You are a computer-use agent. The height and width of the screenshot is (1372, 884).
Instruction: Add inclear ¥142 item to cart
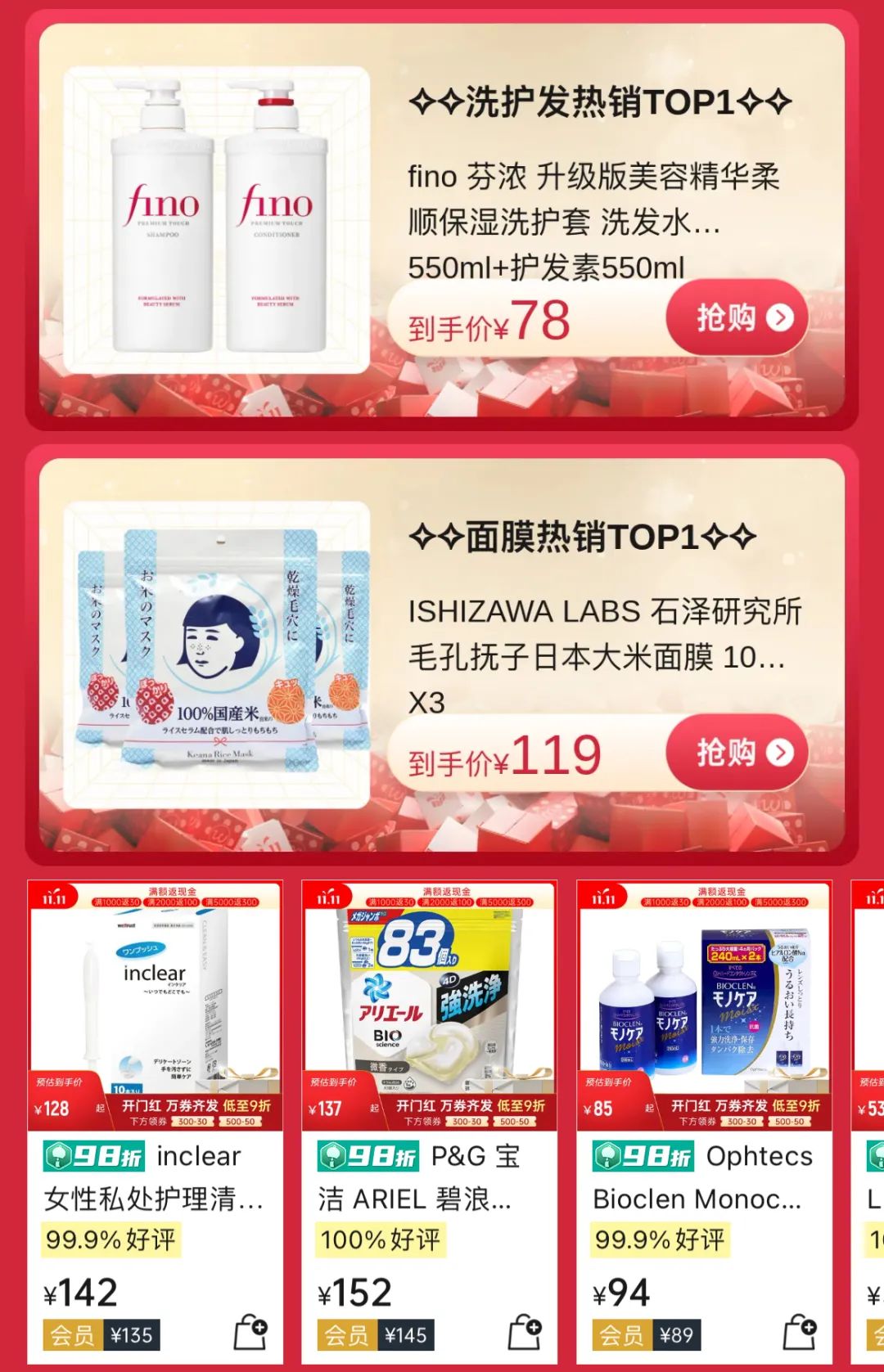[x=250, y=1332]
